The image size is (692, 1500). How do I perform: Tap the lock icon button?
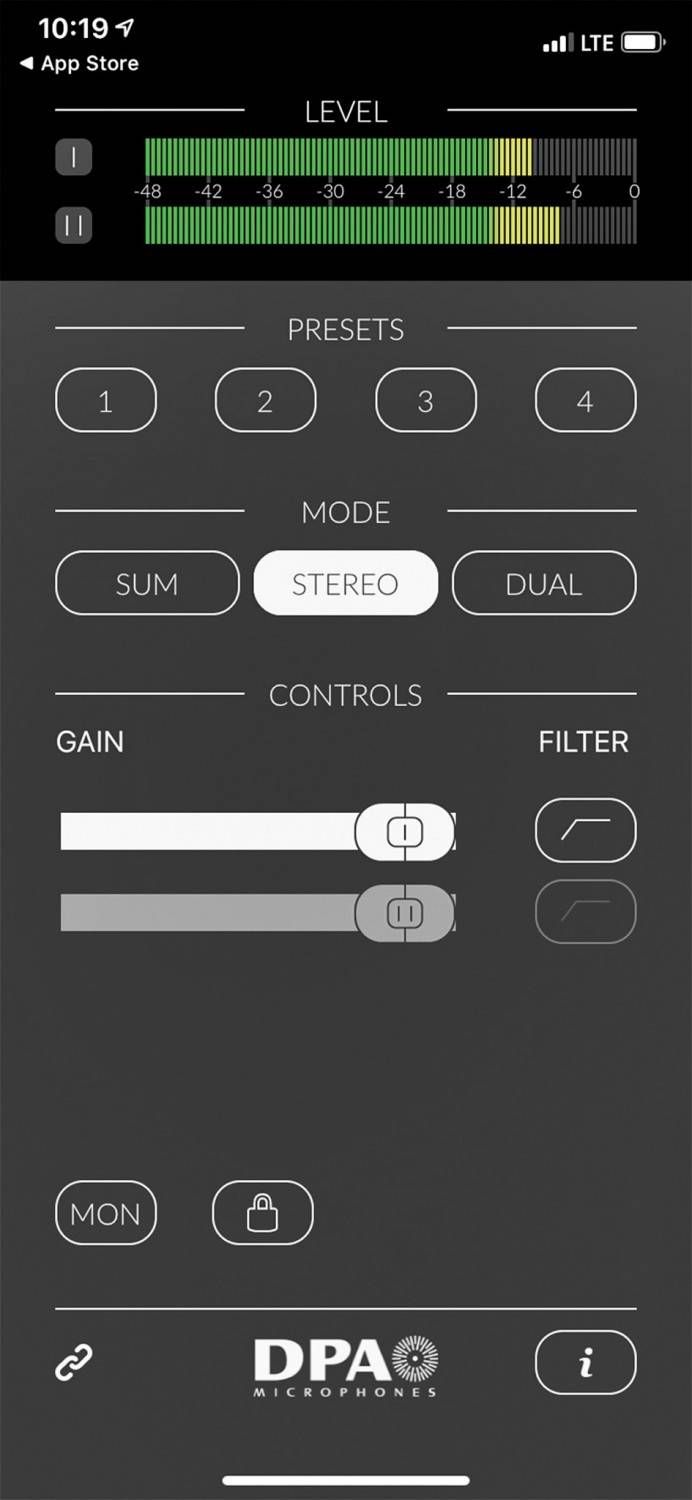coord(262,1213)
